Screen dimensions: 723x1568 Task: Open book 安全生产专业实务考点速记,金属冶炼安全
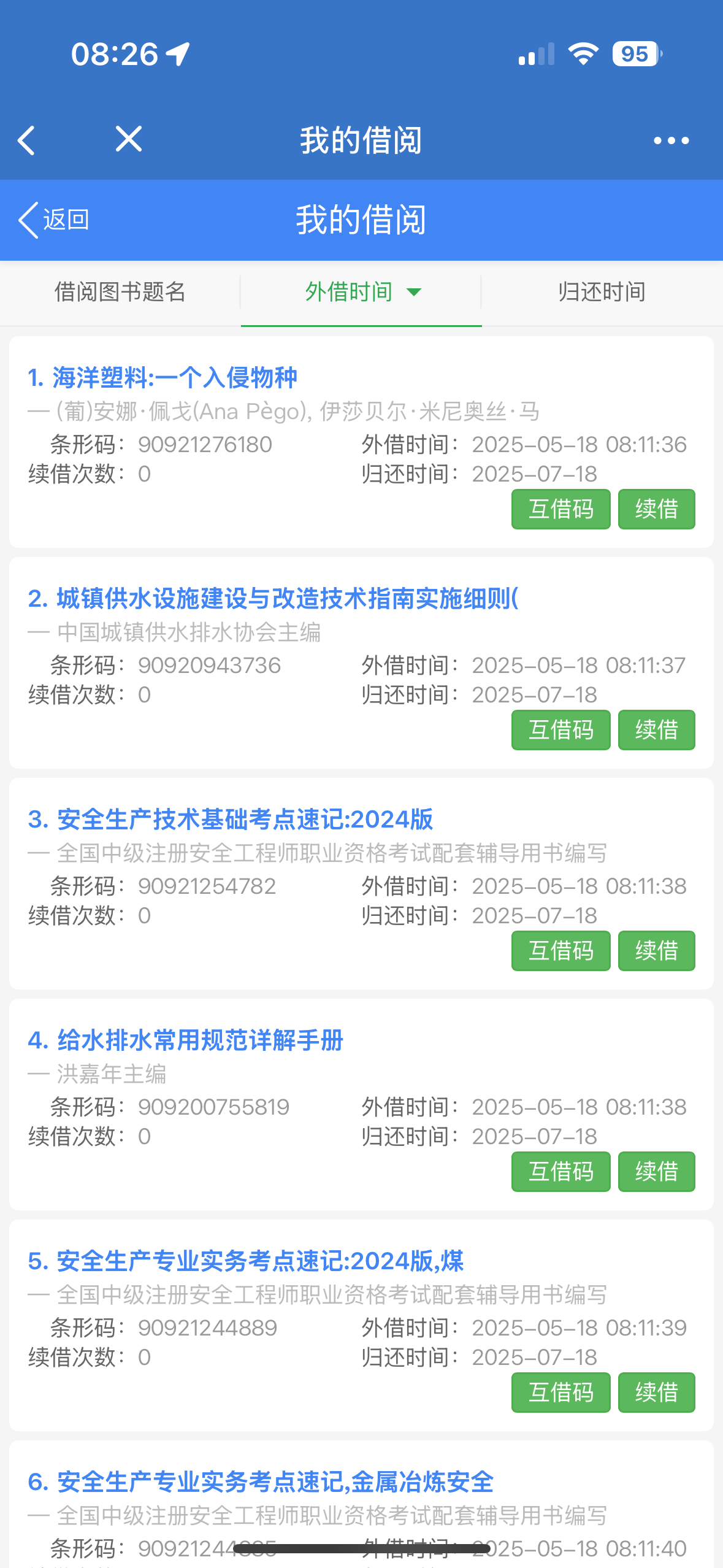261,1482
